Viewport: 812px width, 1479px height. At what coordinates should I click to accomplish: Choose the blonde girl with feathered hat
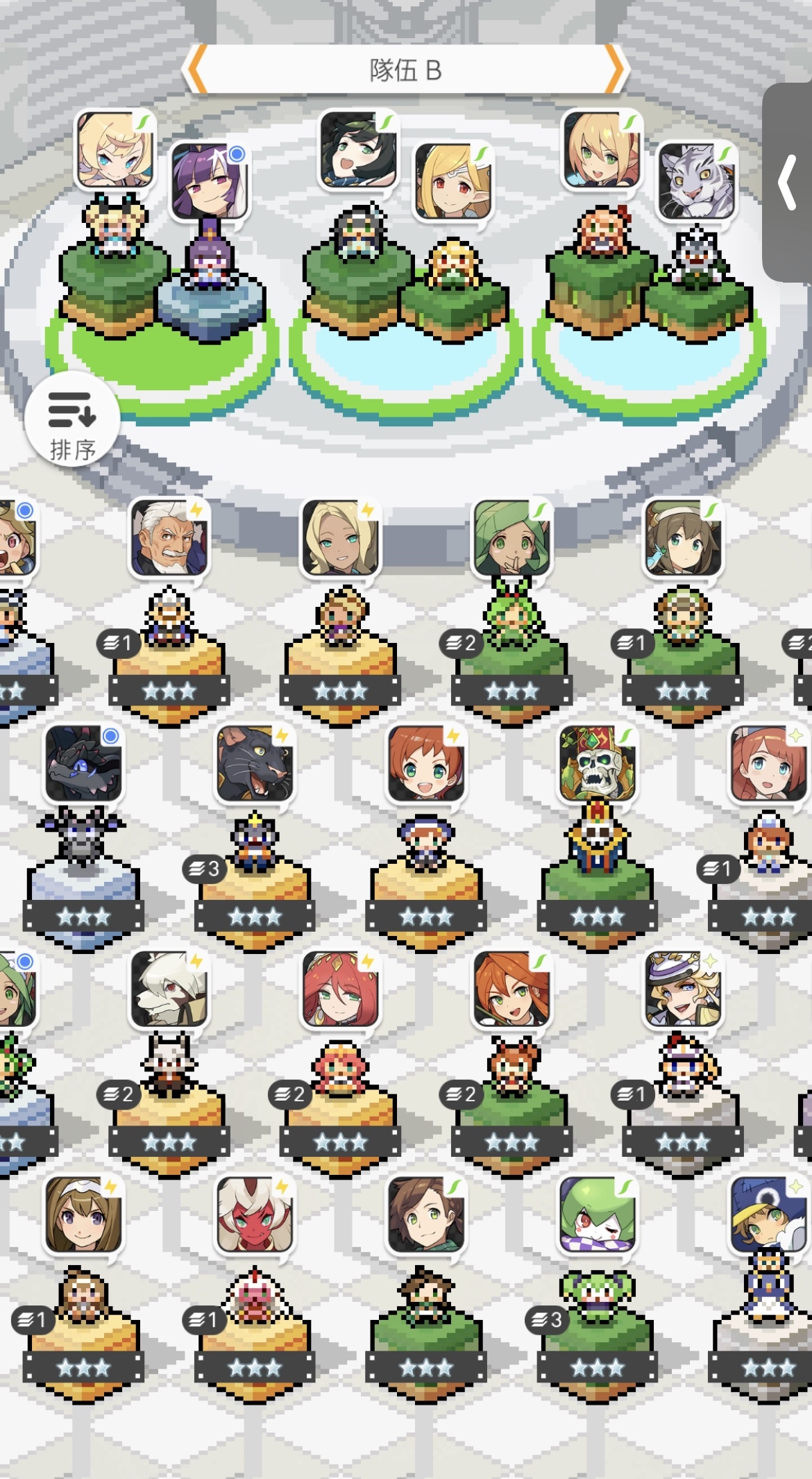[683, 989]
